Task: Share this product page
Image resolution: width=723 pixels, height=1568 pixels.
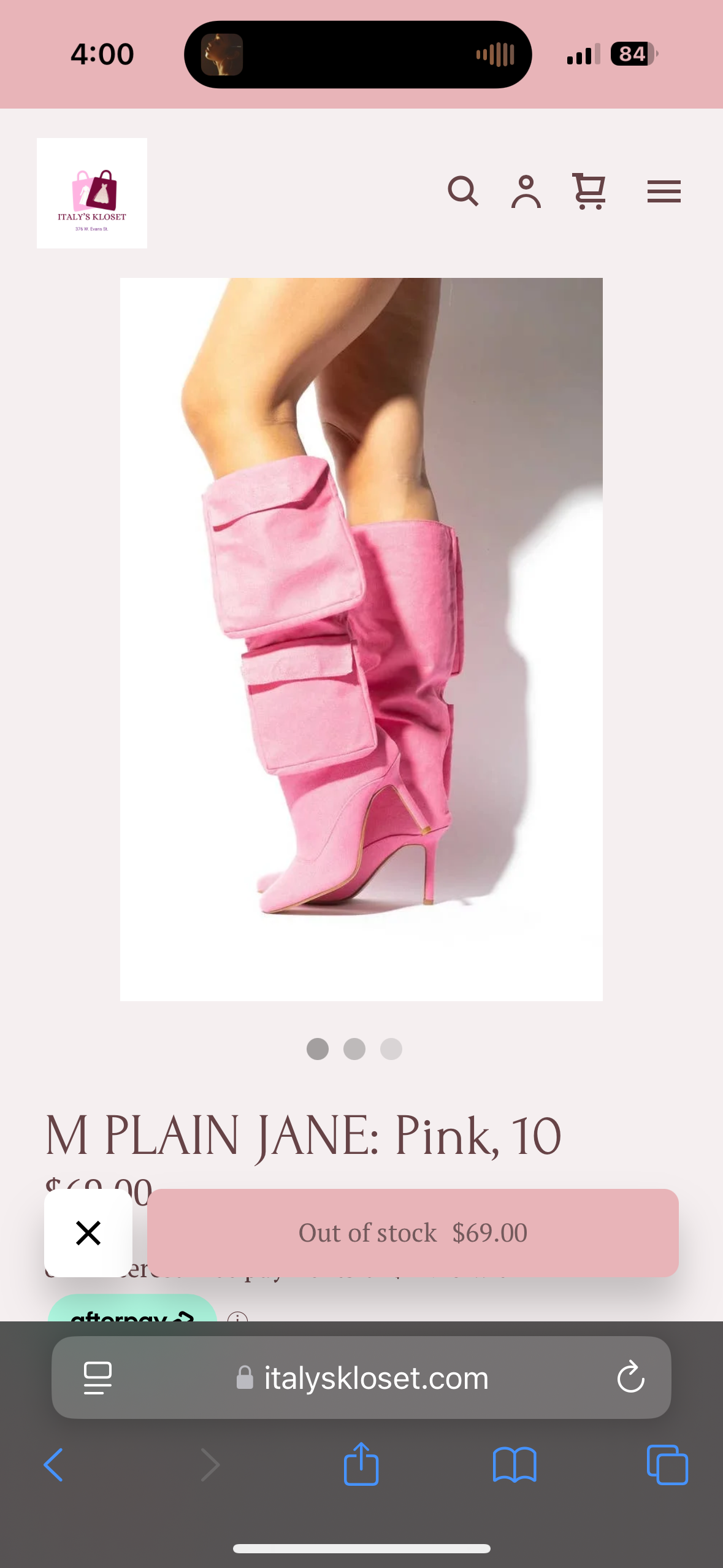Action: tap(361, 1464)
